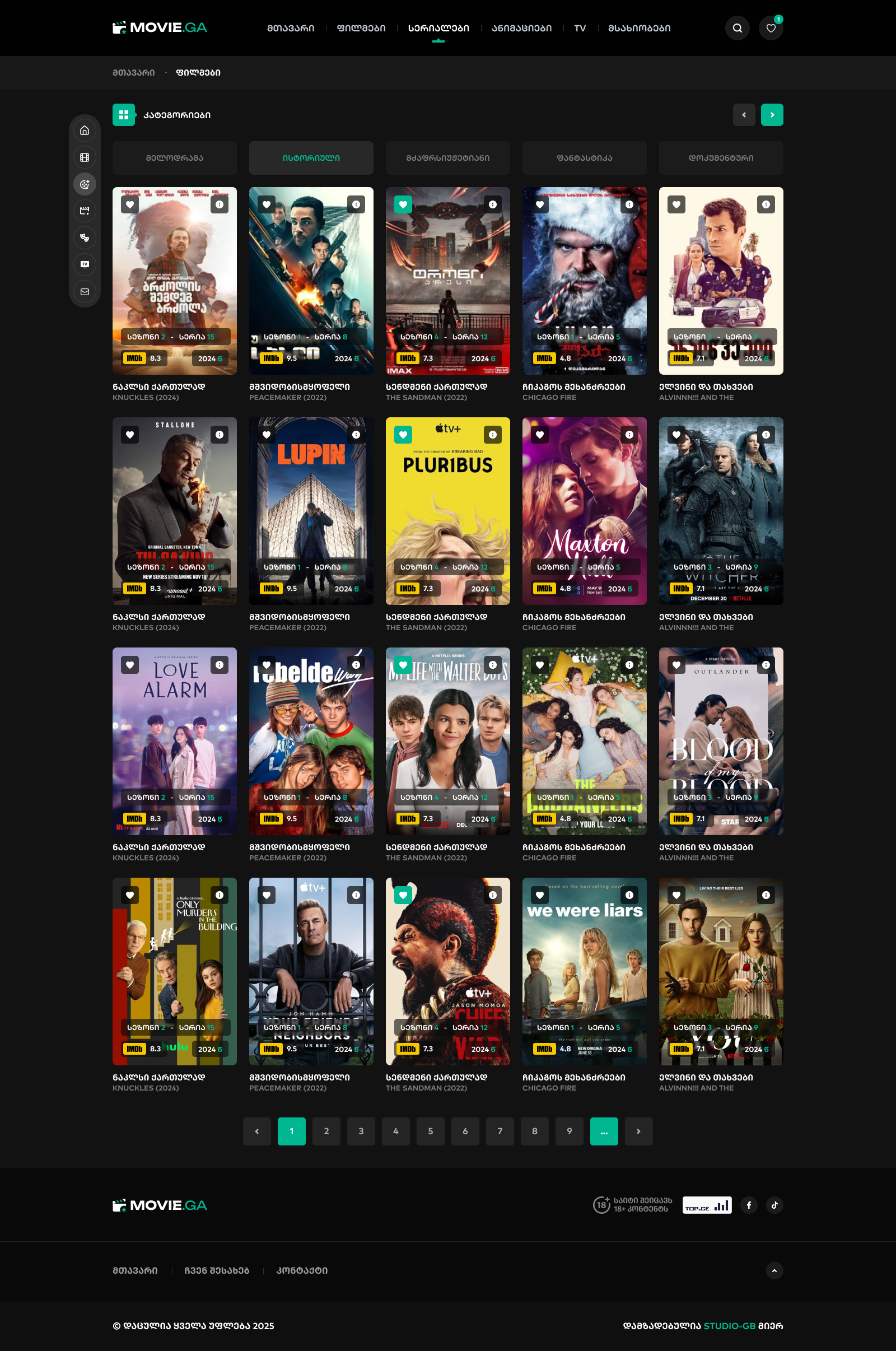Tap the next page arrow

(638, 1131)
